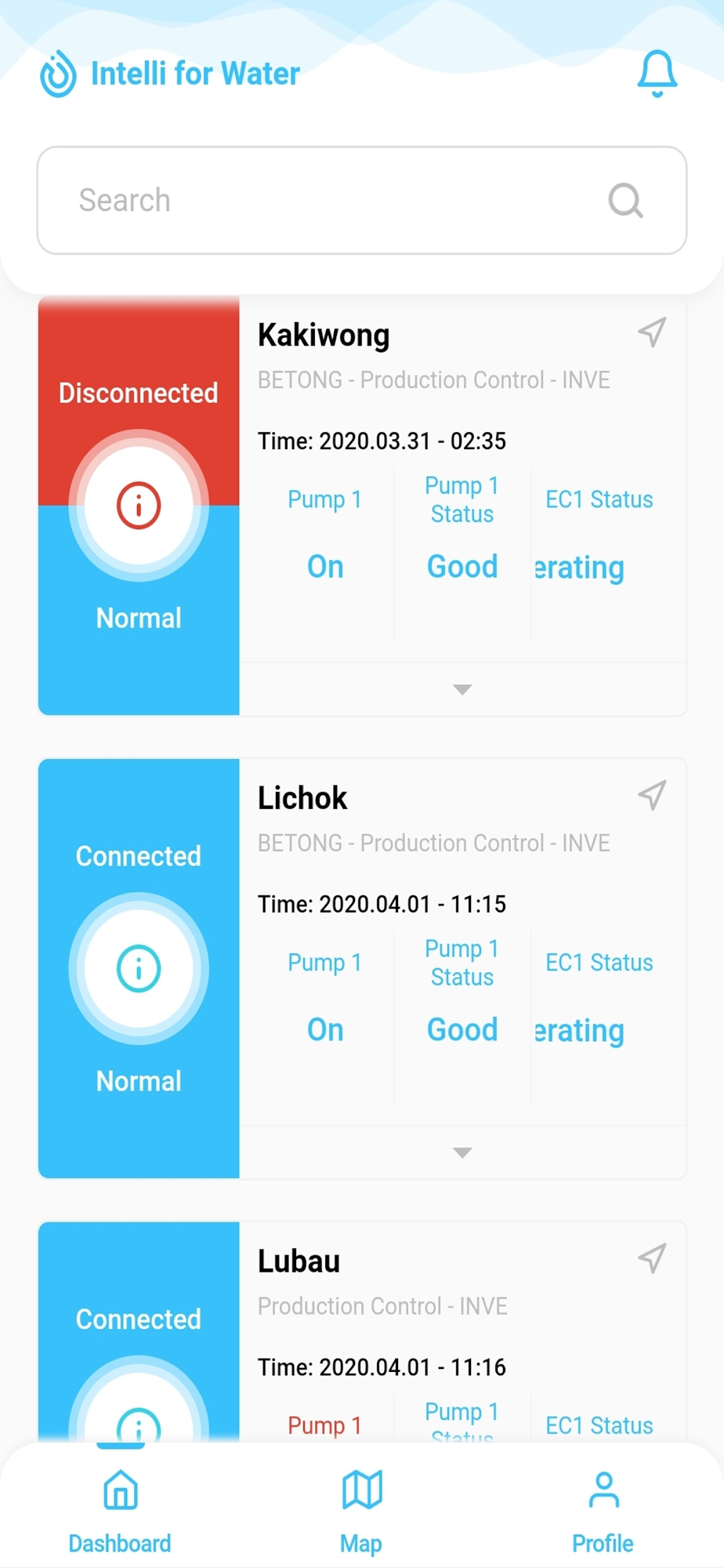Viewport: 724px width, 1568px height.
Task: Tap the info icon on Kakiwong card
Action: click(139, 506)
